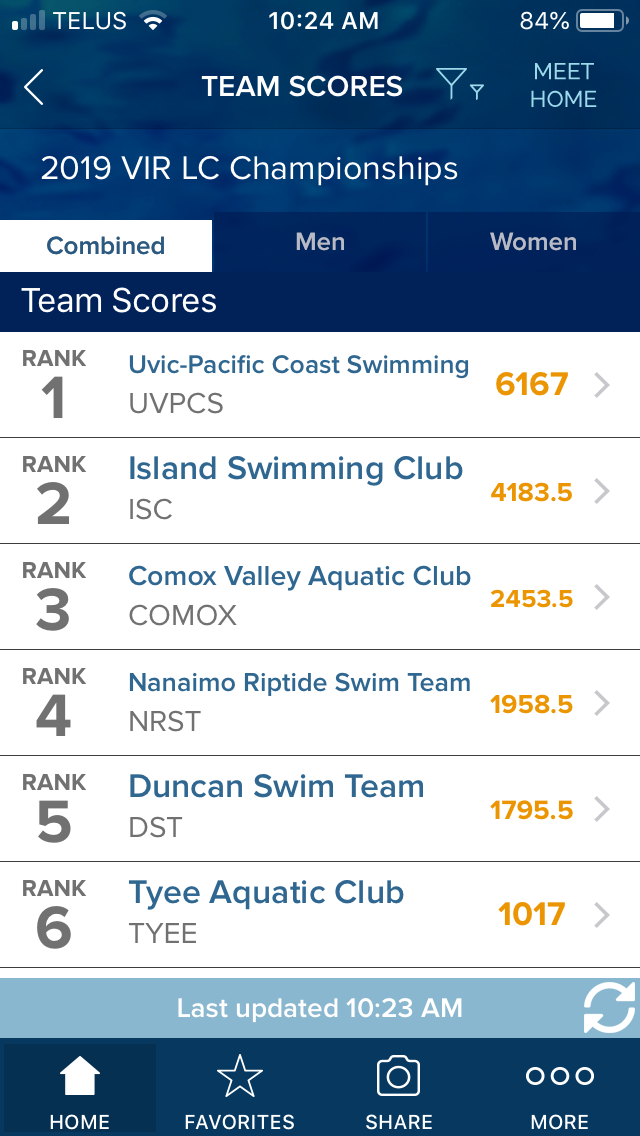Image resolution: width=640 pixels, height=1136 pixels.
Task: Open Share from the bottom bar
Action: [x=399, y=1092]
